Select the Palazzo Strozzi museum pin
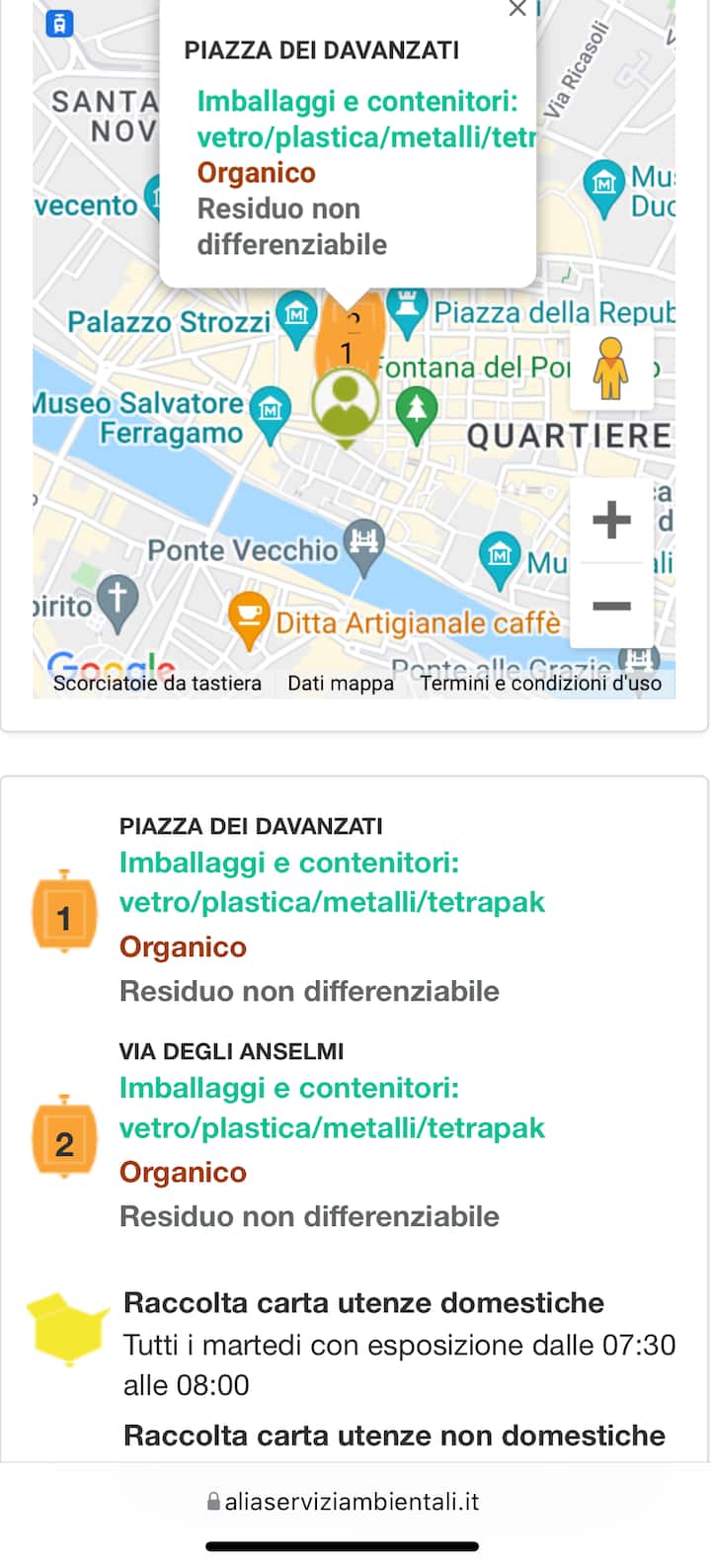The height and width of the screenshot is (1568, 711). coord(296,316)
